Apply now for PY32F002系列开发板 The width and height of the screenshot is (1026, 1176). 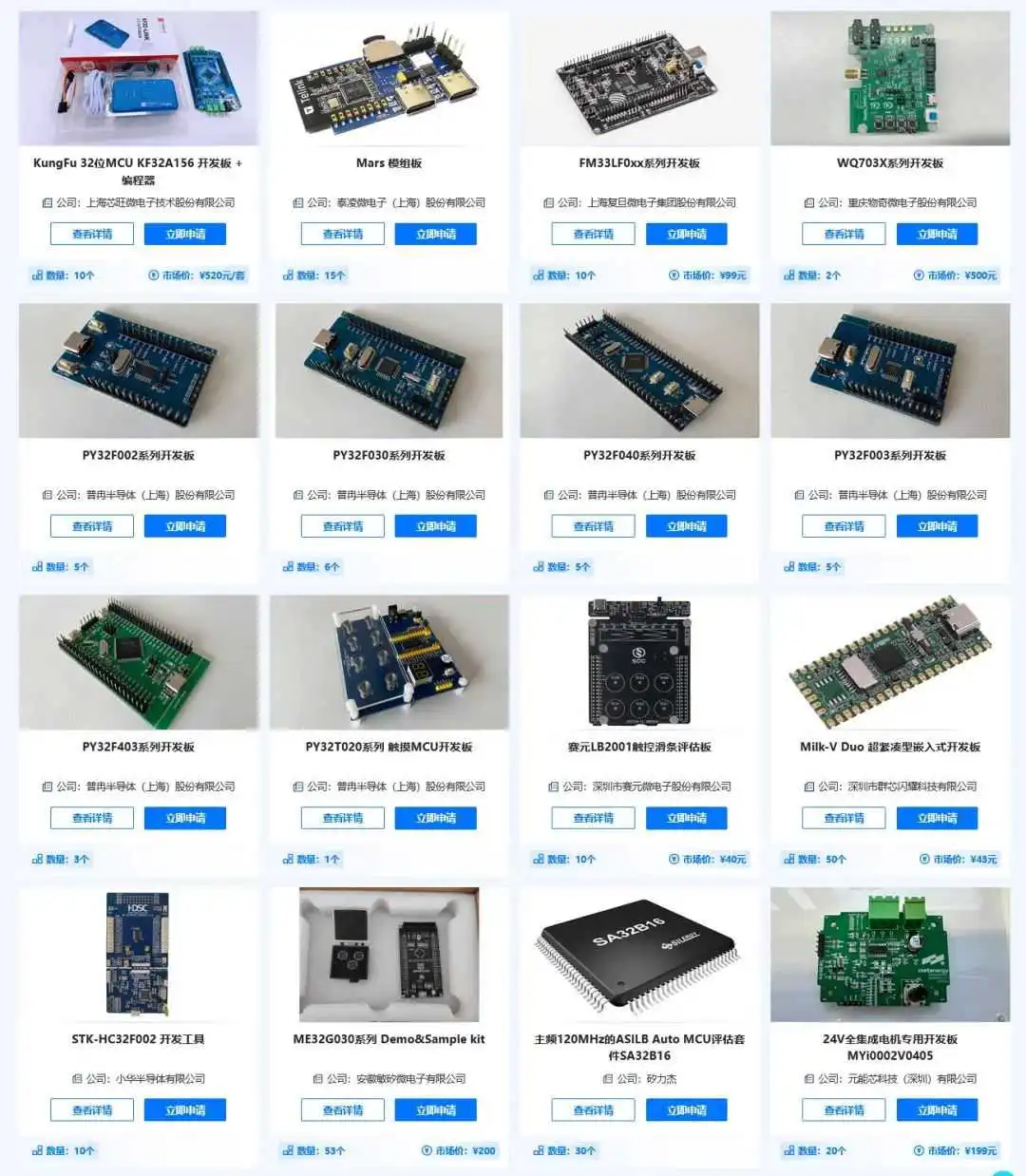tap(185, 526)
